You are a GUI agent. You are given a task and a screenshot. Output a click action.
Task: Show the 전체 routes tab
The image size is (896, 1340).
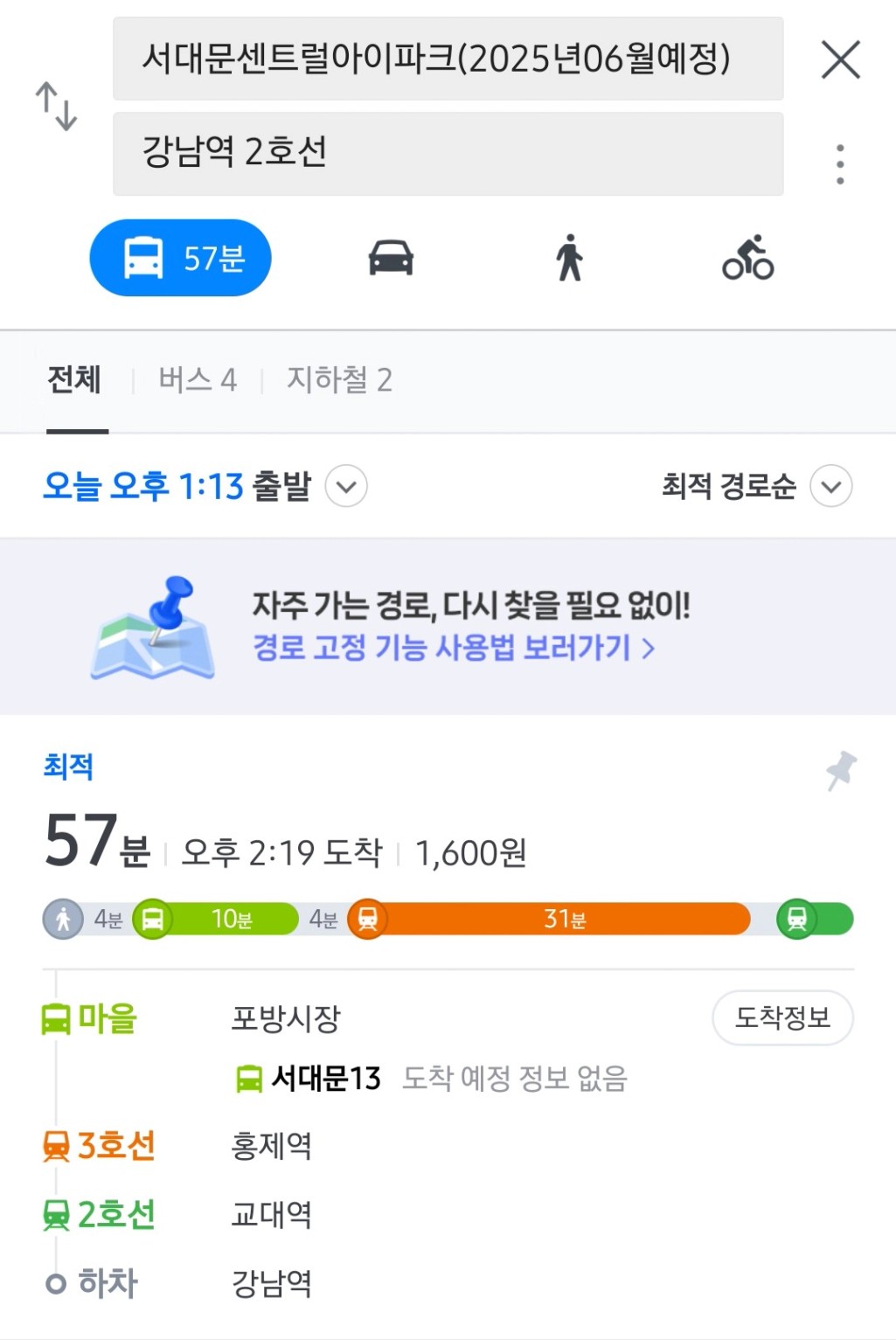(x=75, y=380)
